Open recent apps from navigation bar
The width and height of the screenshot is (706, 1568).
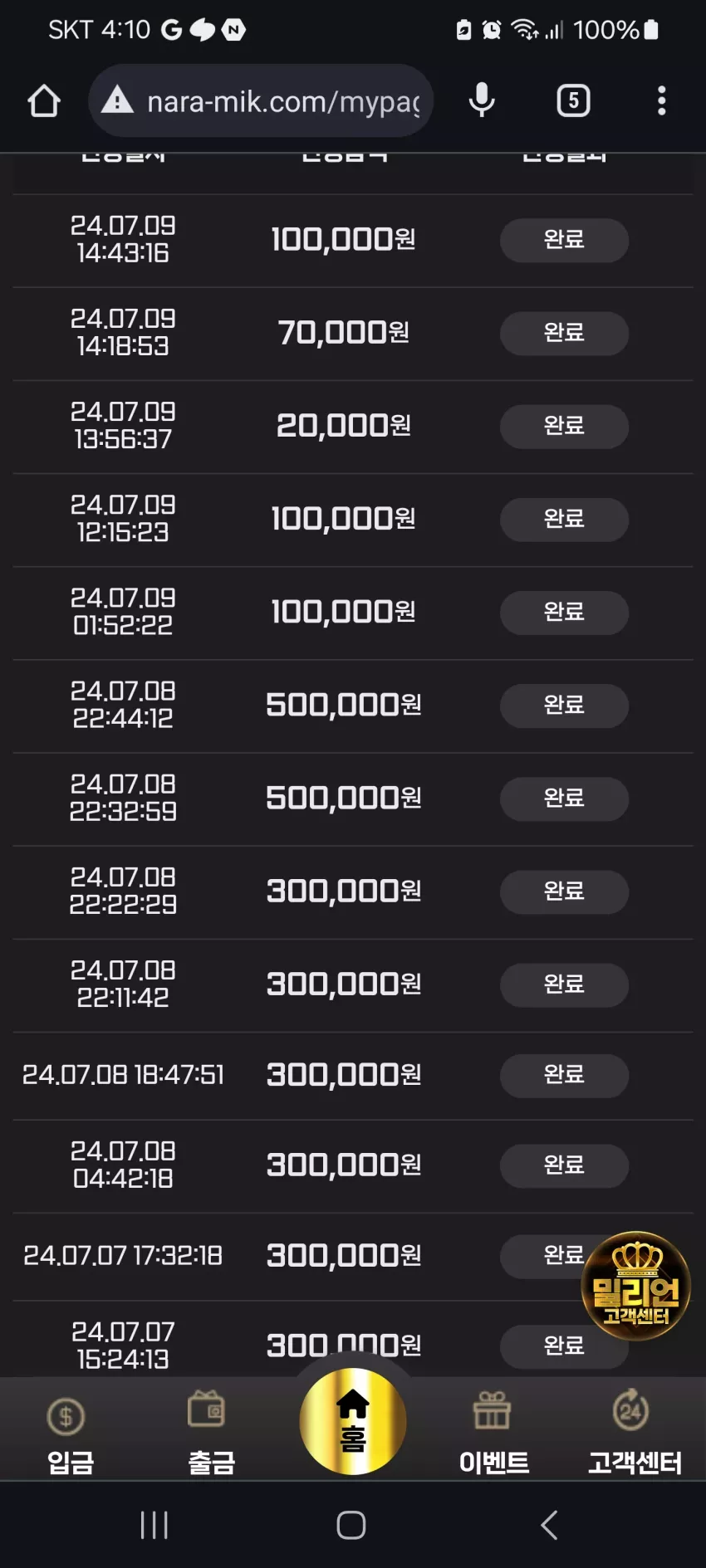click(154, 1525)
